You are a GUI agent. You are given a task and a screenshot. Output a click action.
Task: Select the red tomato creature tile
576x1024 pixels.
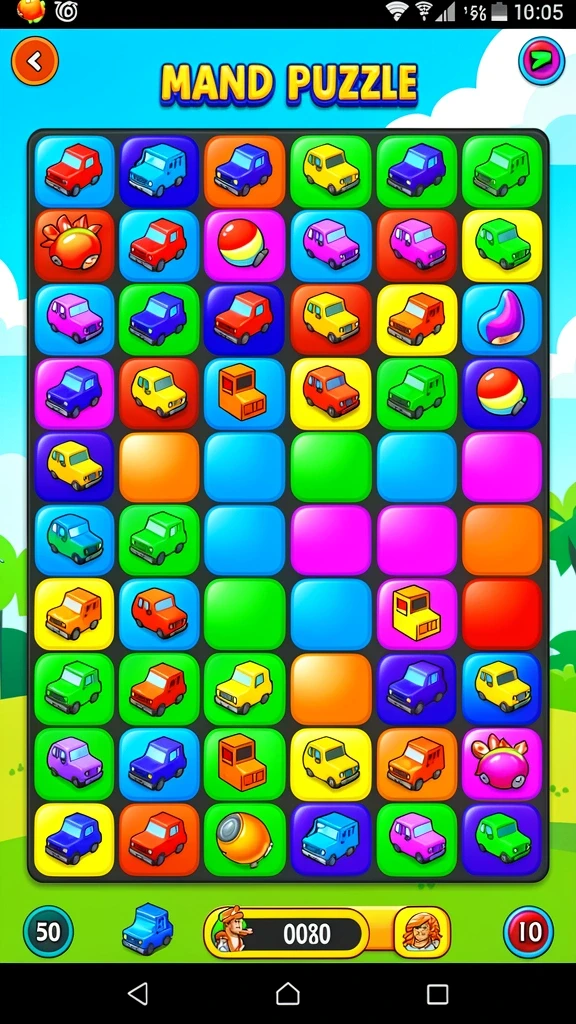coord(74,246)
